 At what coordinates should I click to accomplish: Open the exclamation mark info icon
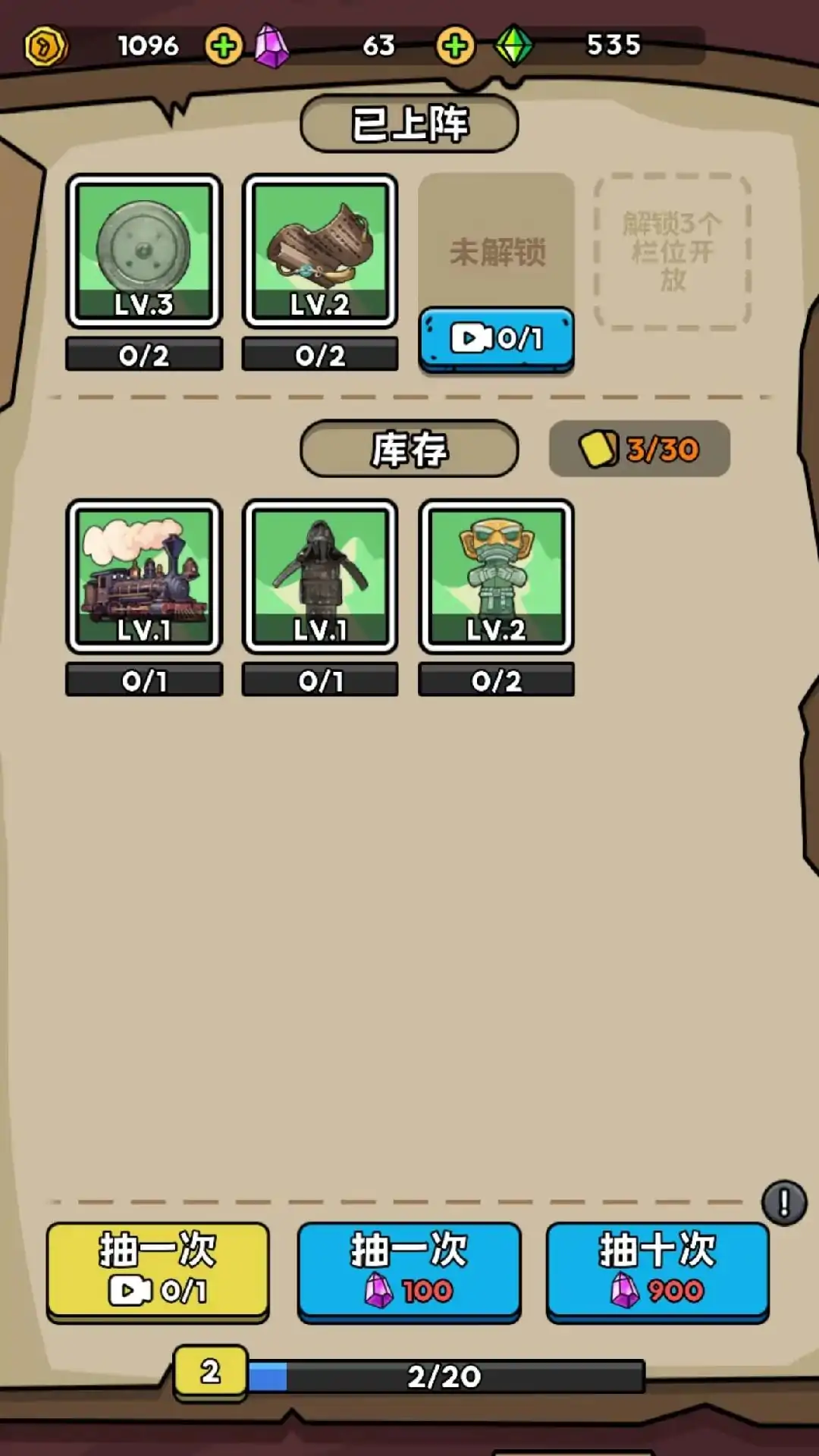(784, 1203)
